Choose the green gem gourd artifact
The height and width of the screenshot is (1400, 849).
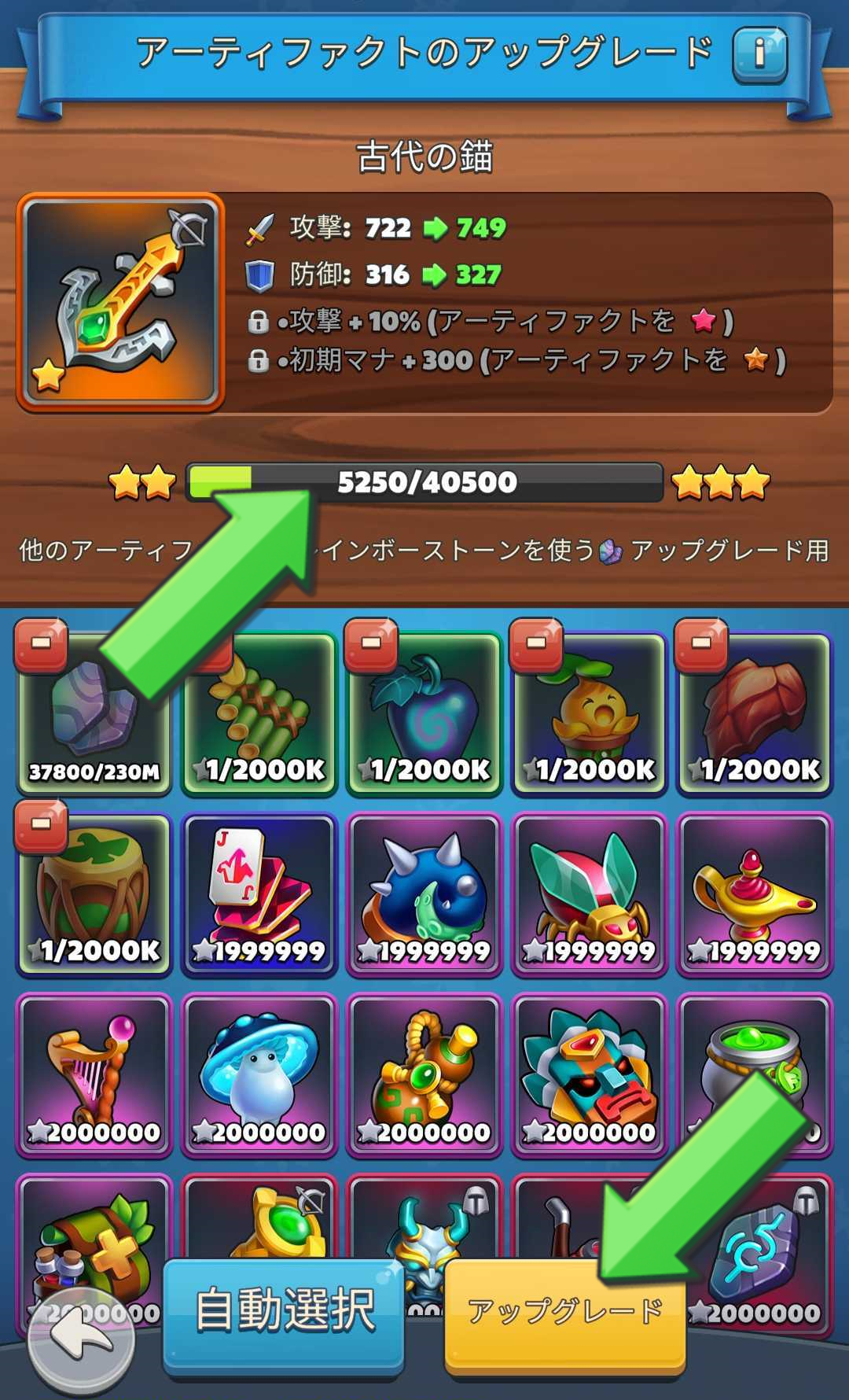coord(424,1076)
